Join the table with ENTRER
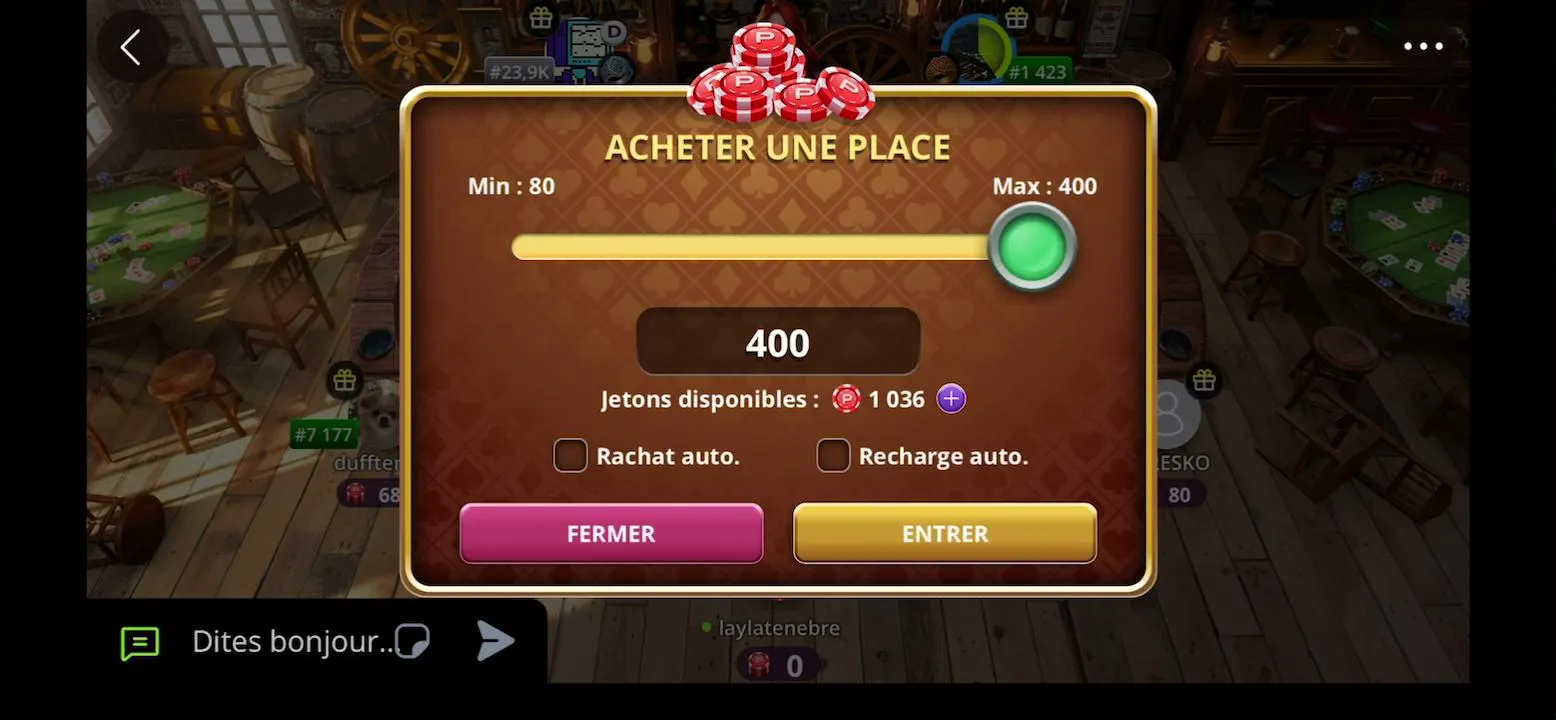 945,533
